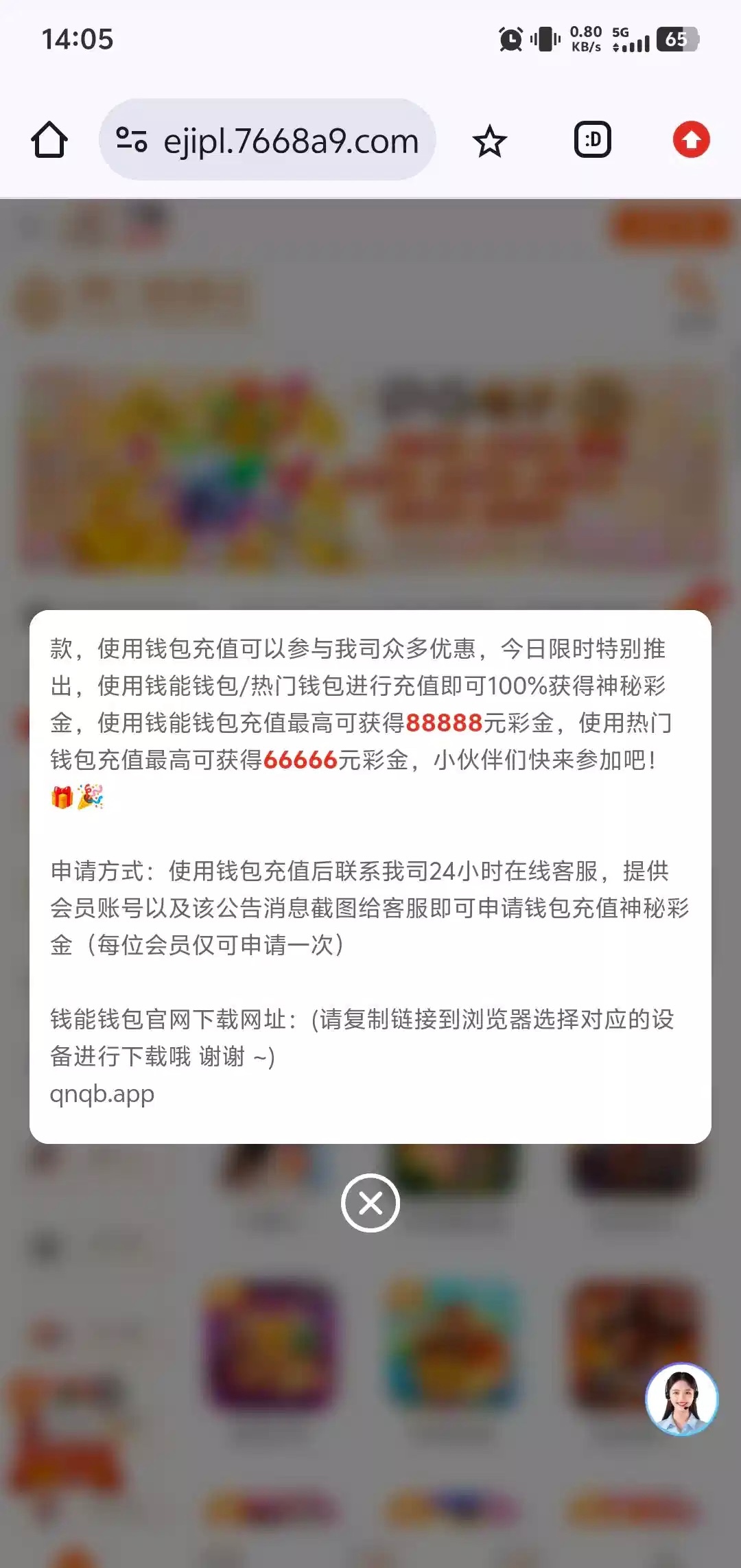The image size is (741, 1568).
Task: Go to the browser home page
Action: click(x=49, y=140)
